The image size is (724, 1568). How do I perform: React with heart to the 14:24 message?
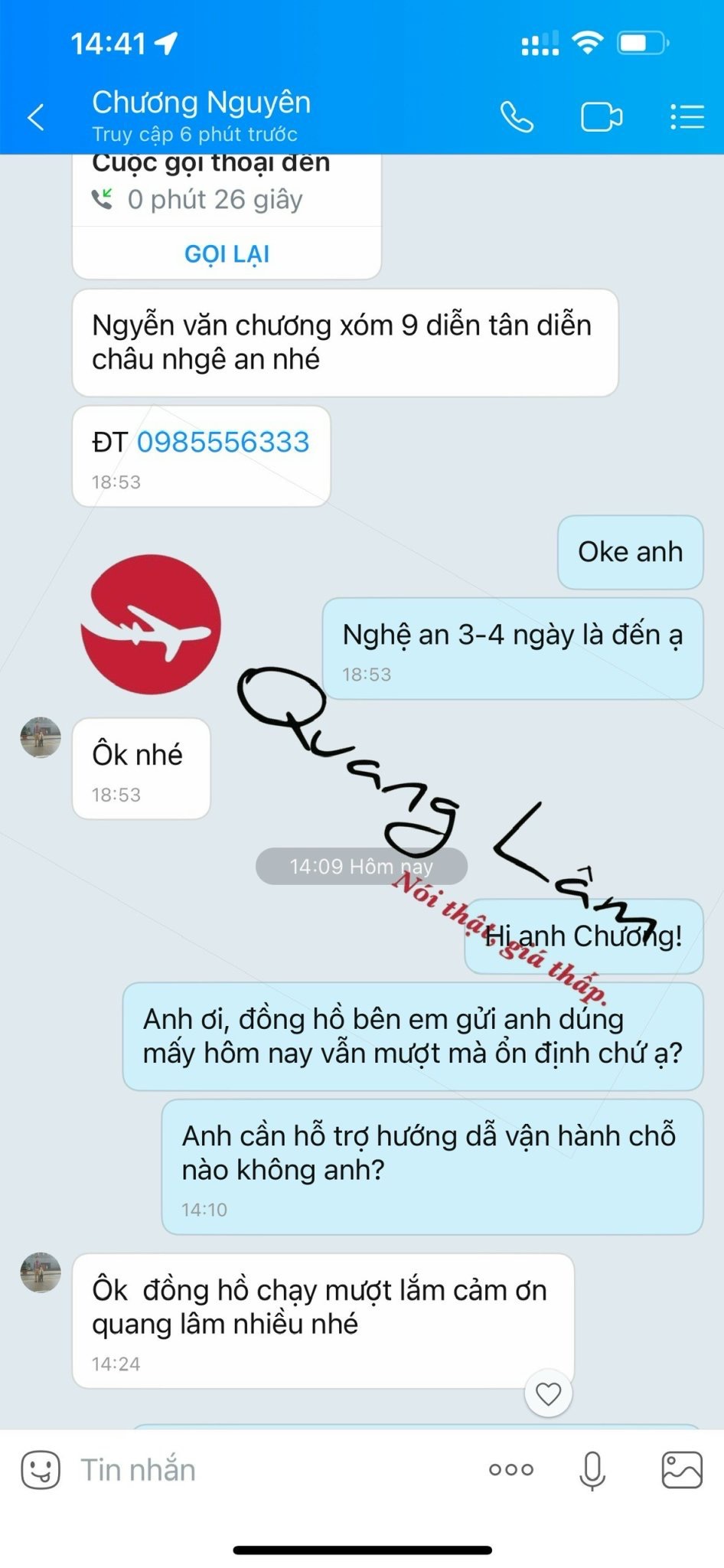pyautogui.click(x=548, y=1393)
